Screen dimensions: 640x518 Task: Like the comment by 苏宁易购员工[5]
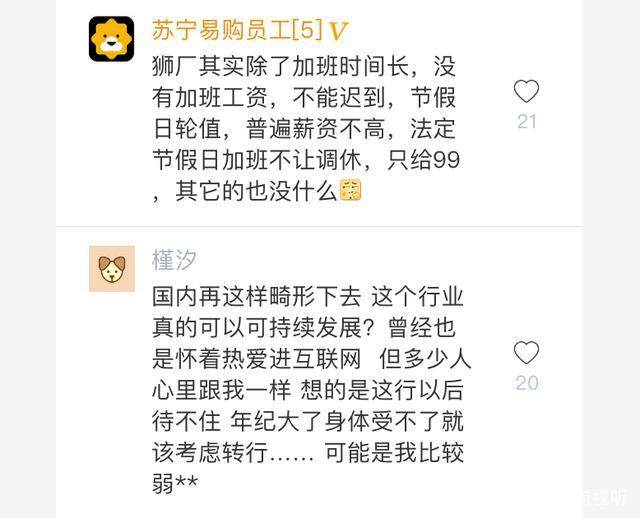point(526,92)
